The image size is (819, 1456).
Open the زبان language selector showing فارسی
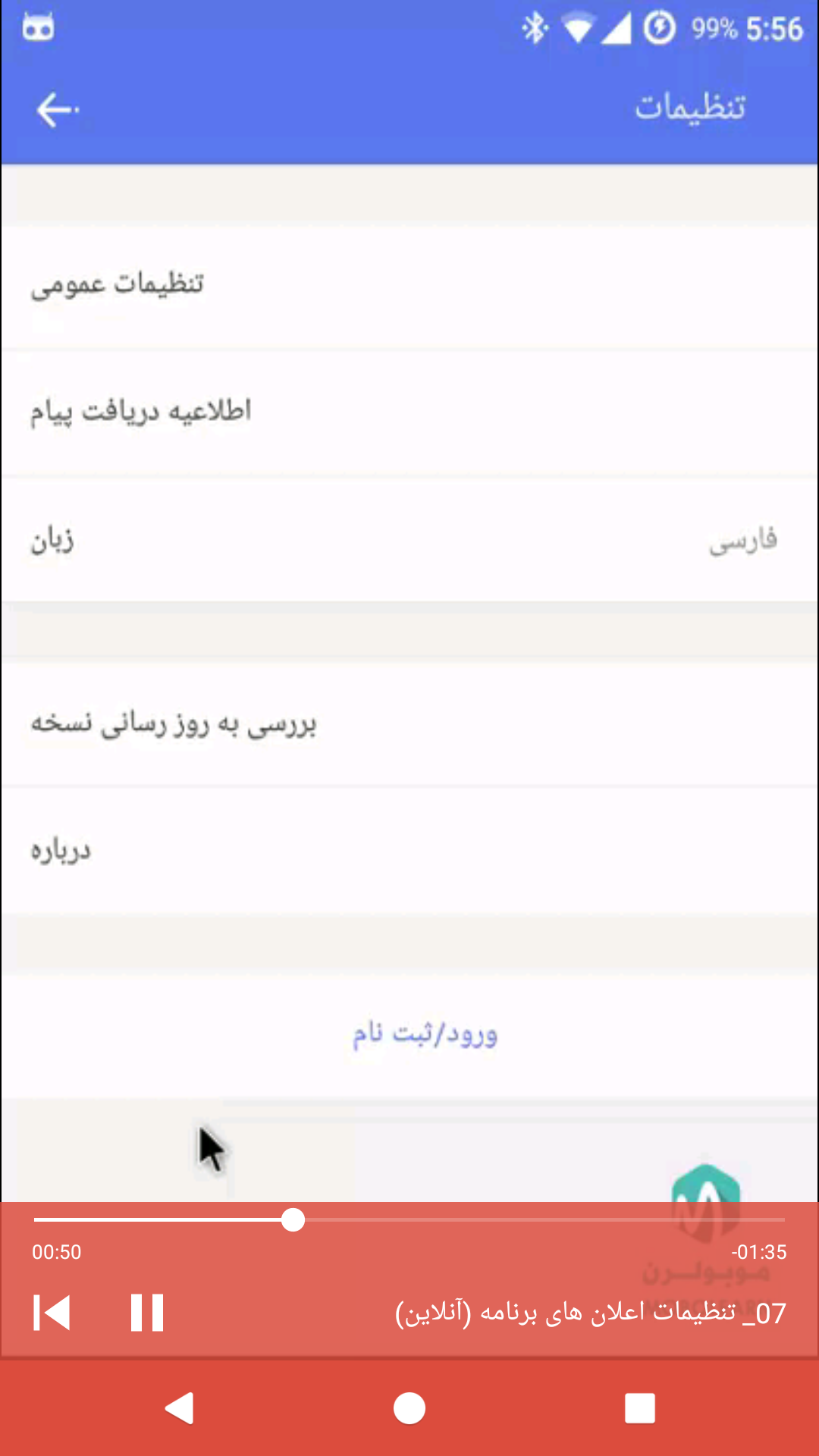tap(409, 540)
